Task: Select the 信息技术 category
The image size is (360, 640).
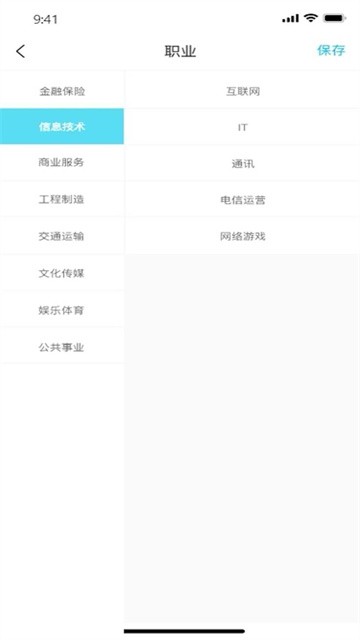Action: 62,127
